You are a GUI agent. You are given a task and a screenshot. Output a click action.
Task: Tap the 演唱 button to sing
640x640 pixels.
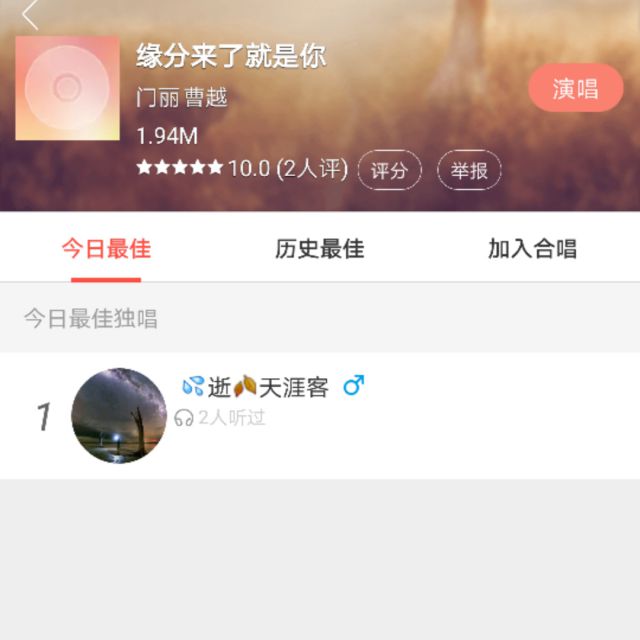click(x=575, y=88)
